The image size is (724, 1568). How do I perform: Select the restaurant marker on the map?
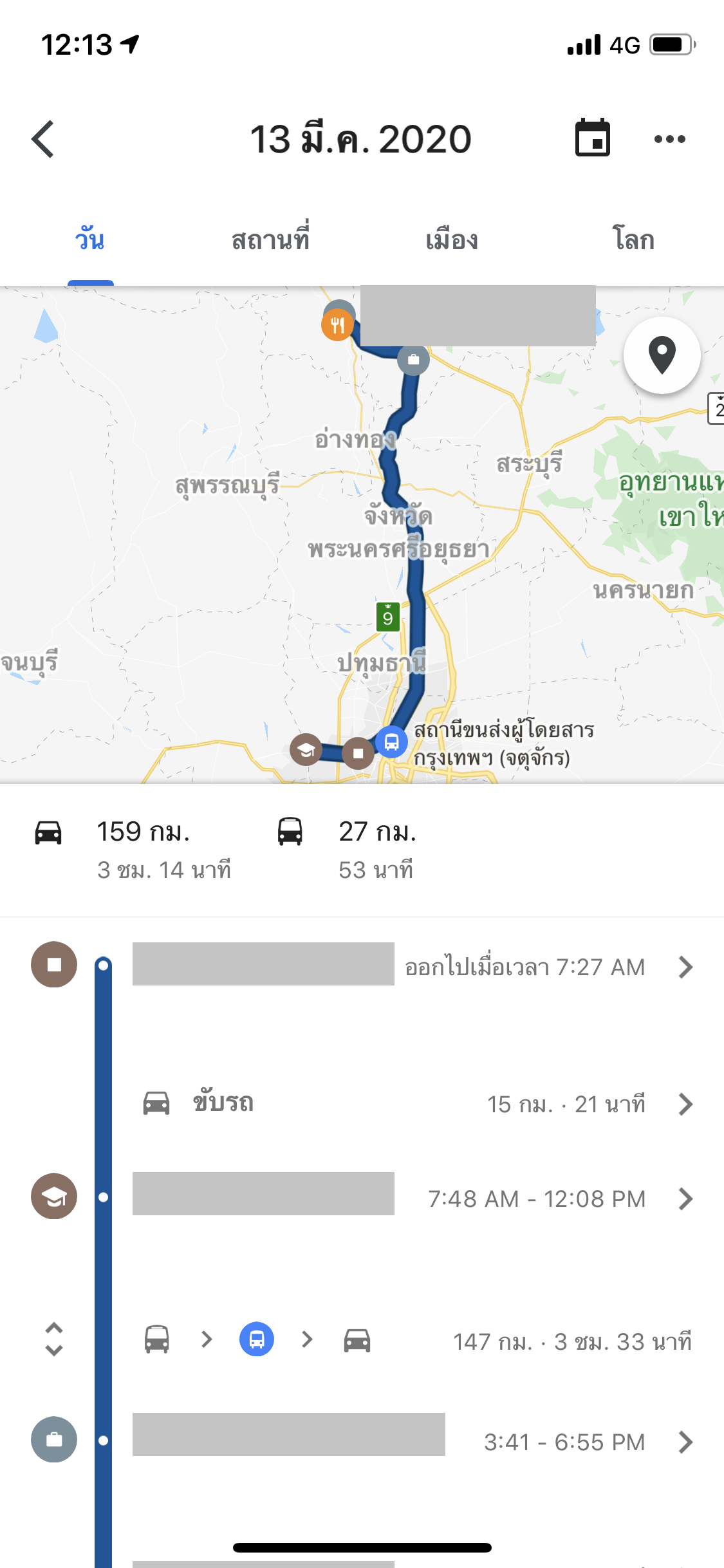click(337, 325)
